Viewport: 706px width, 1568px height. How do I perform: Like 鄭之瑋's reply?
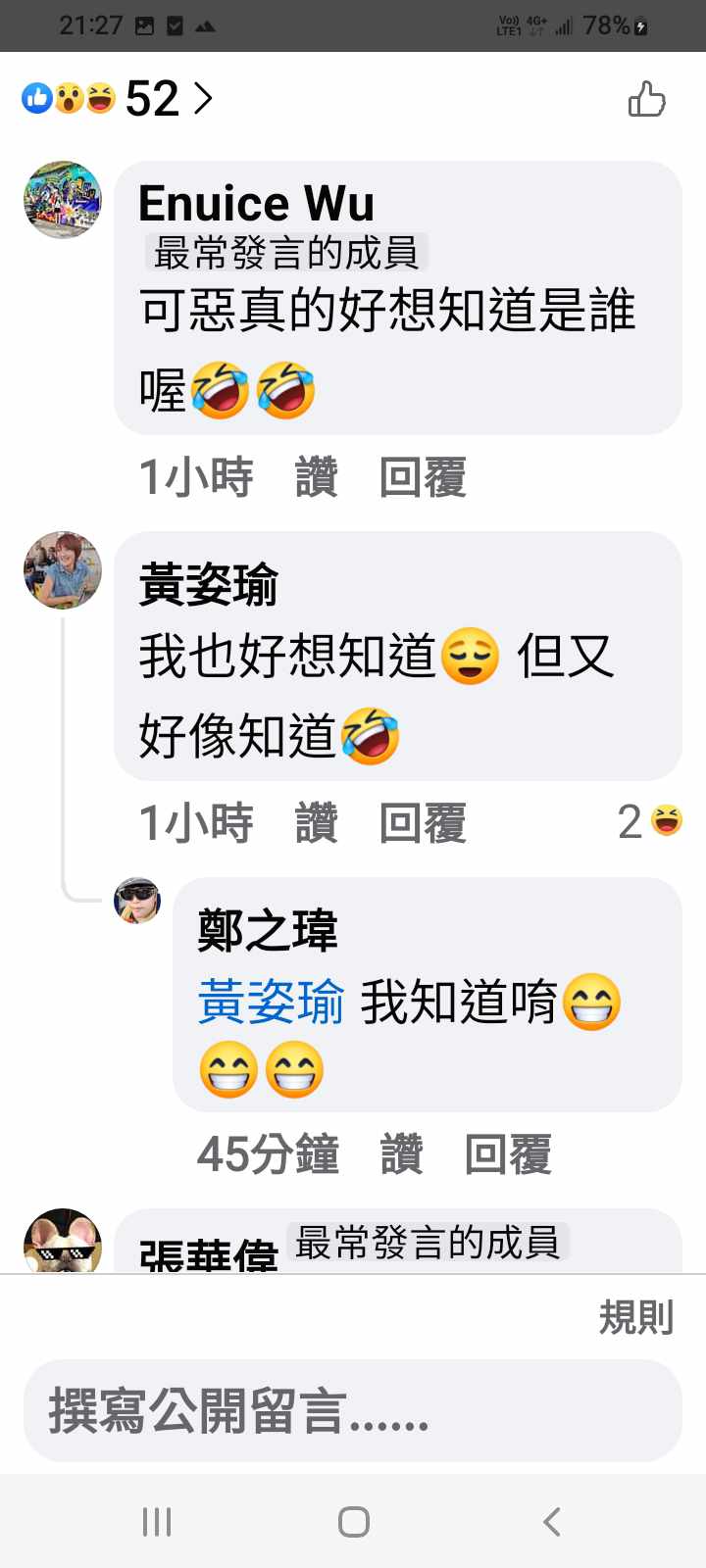tap(401, 1154)
